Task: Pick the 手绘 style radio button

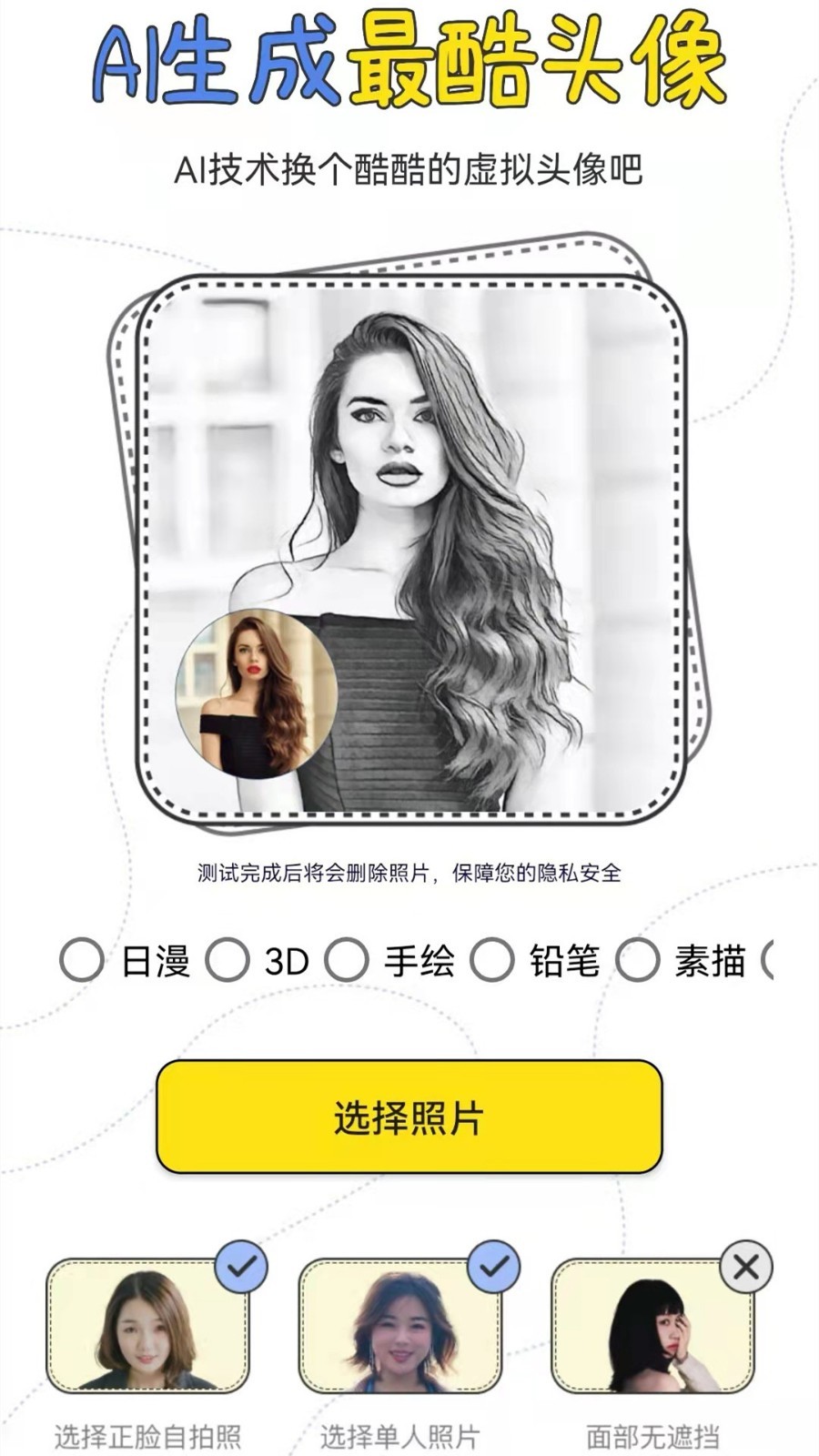Action: point(347,959)
